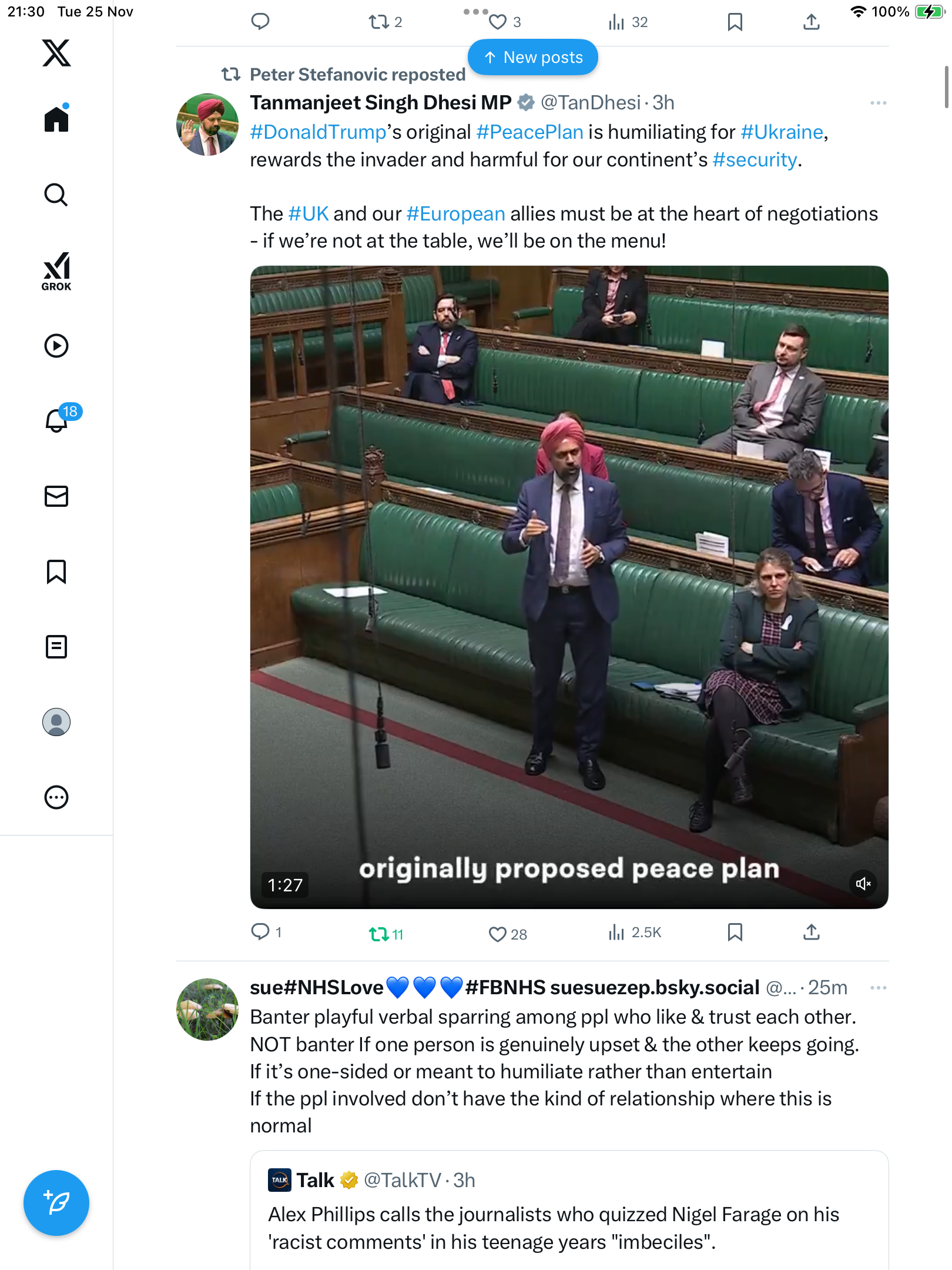Open the video tab in sidebar
The width and height of the screenshot is (952, 1270).
56,346
